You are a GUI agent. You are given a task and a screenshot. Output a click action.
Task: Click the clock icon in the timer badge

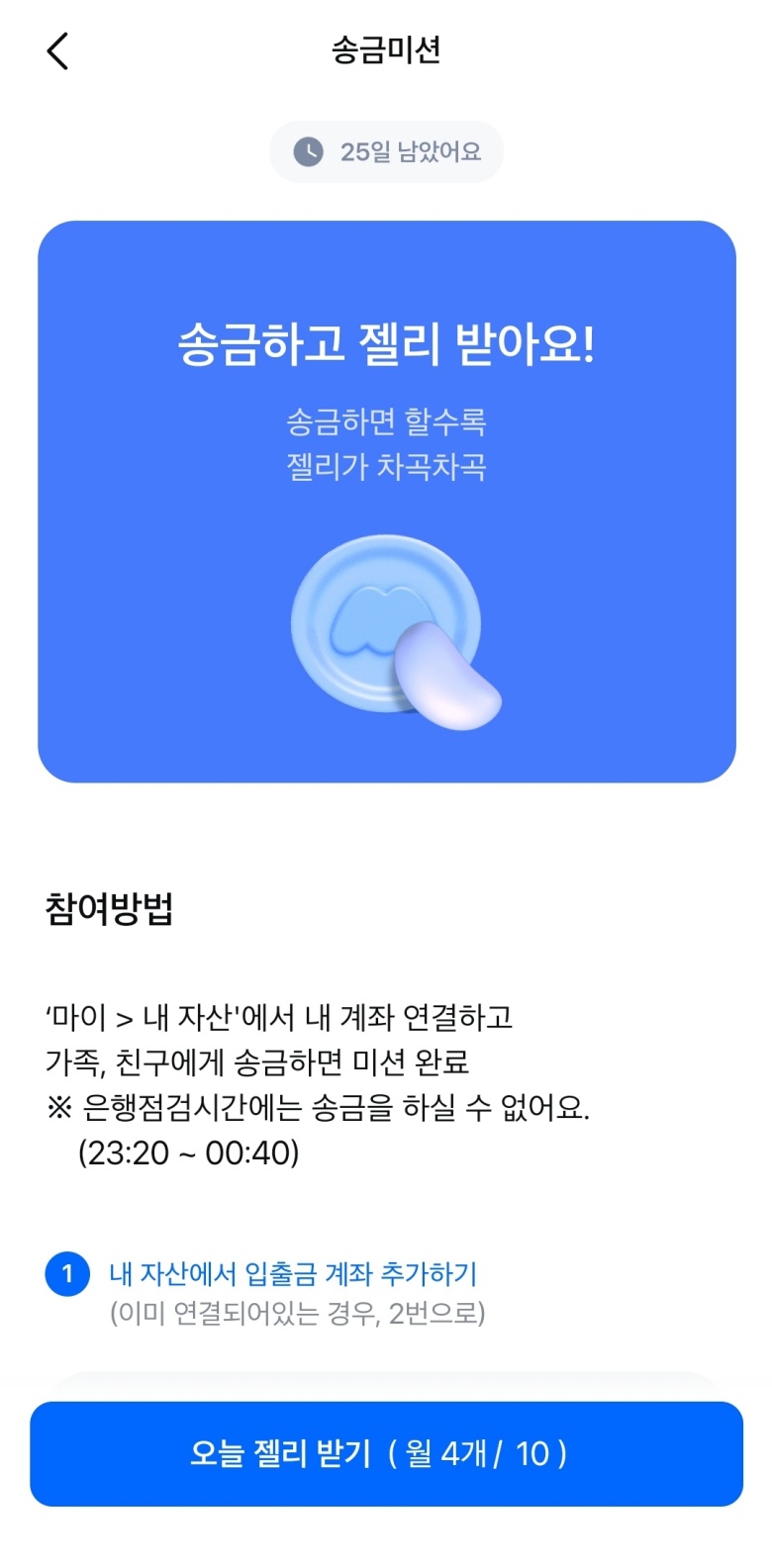click(x=307, y=150)
